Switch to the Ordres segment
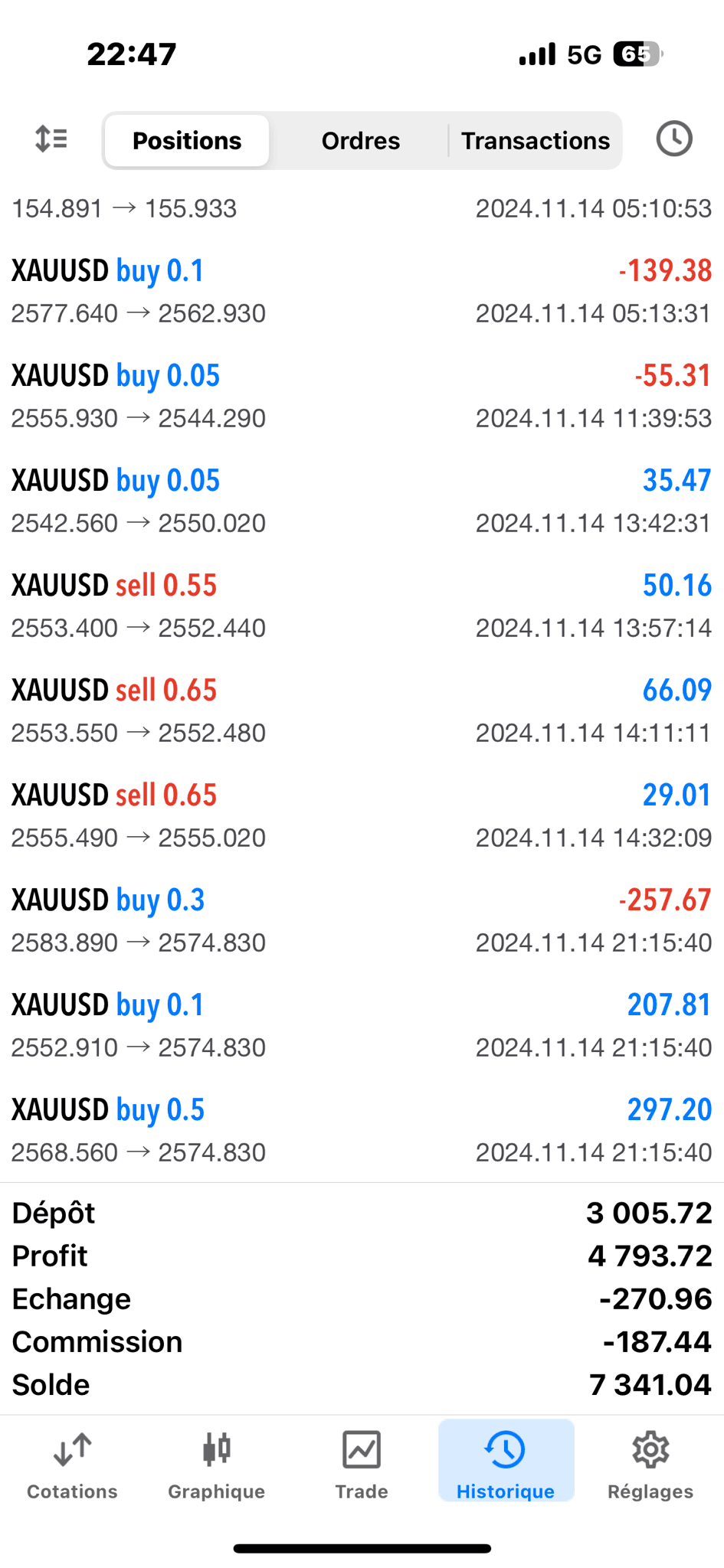The image size is (724, 1568). click(360, 141)
